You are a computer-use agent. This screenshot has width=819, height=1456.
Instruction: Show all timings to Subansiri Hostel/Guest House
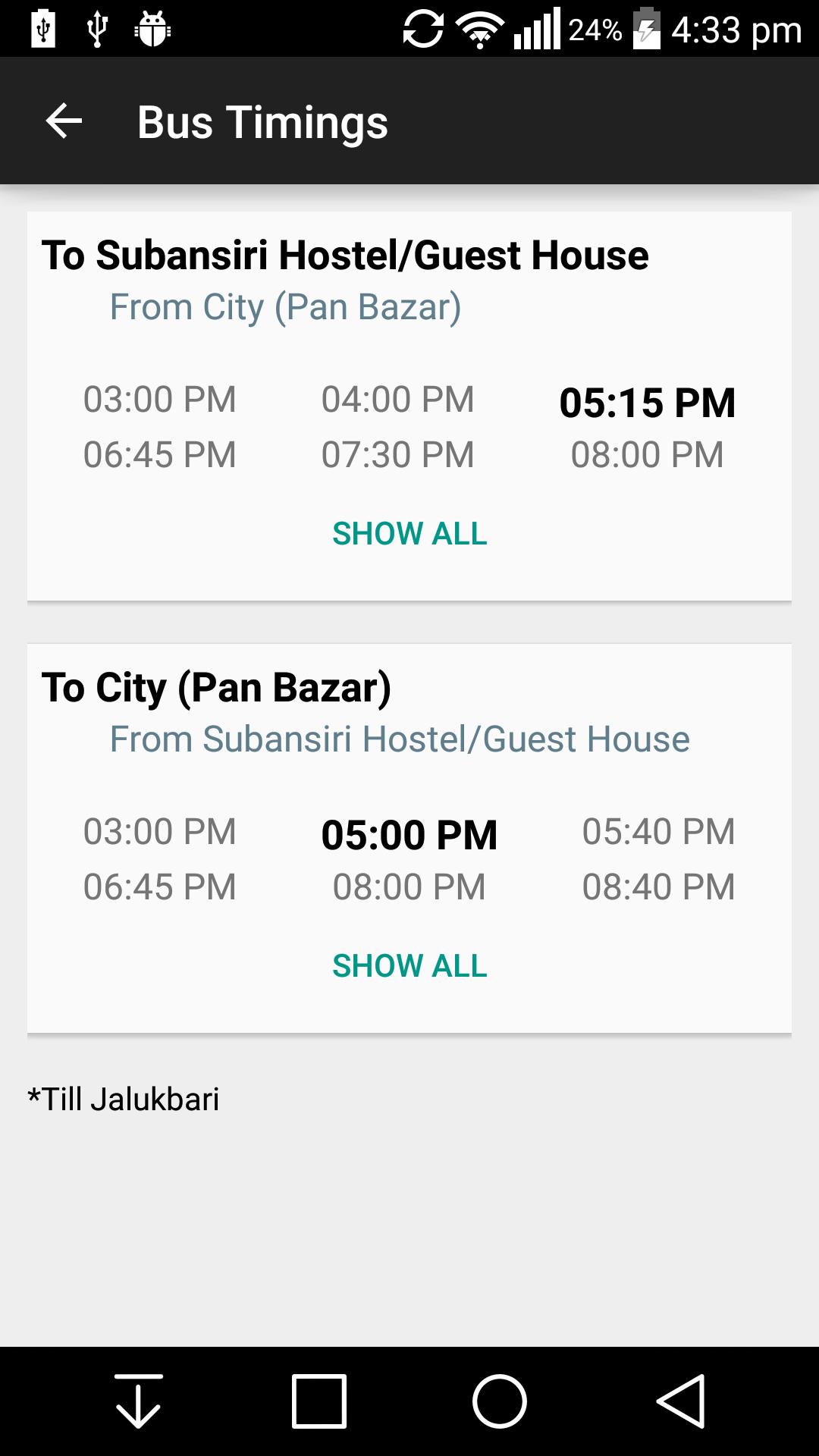[x=409, y=534]
